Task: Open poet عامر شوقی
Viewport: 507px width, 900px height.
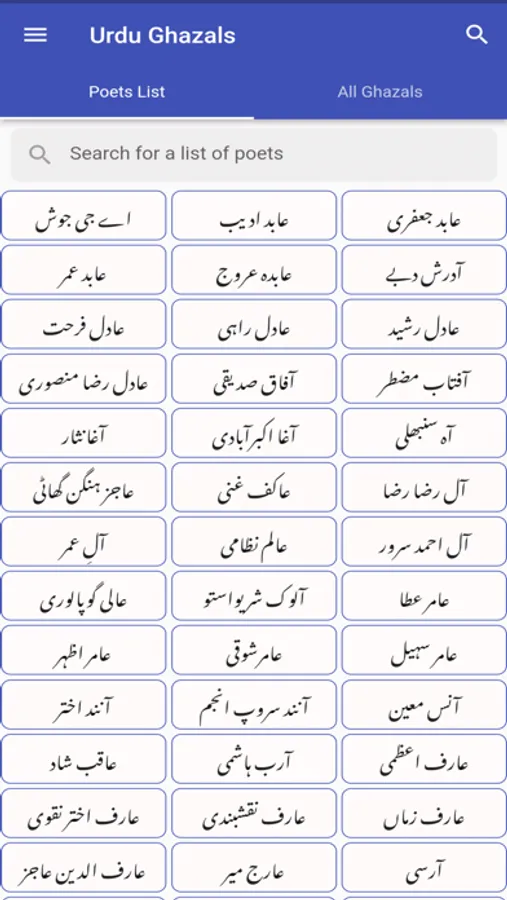Action: (254, 650)
